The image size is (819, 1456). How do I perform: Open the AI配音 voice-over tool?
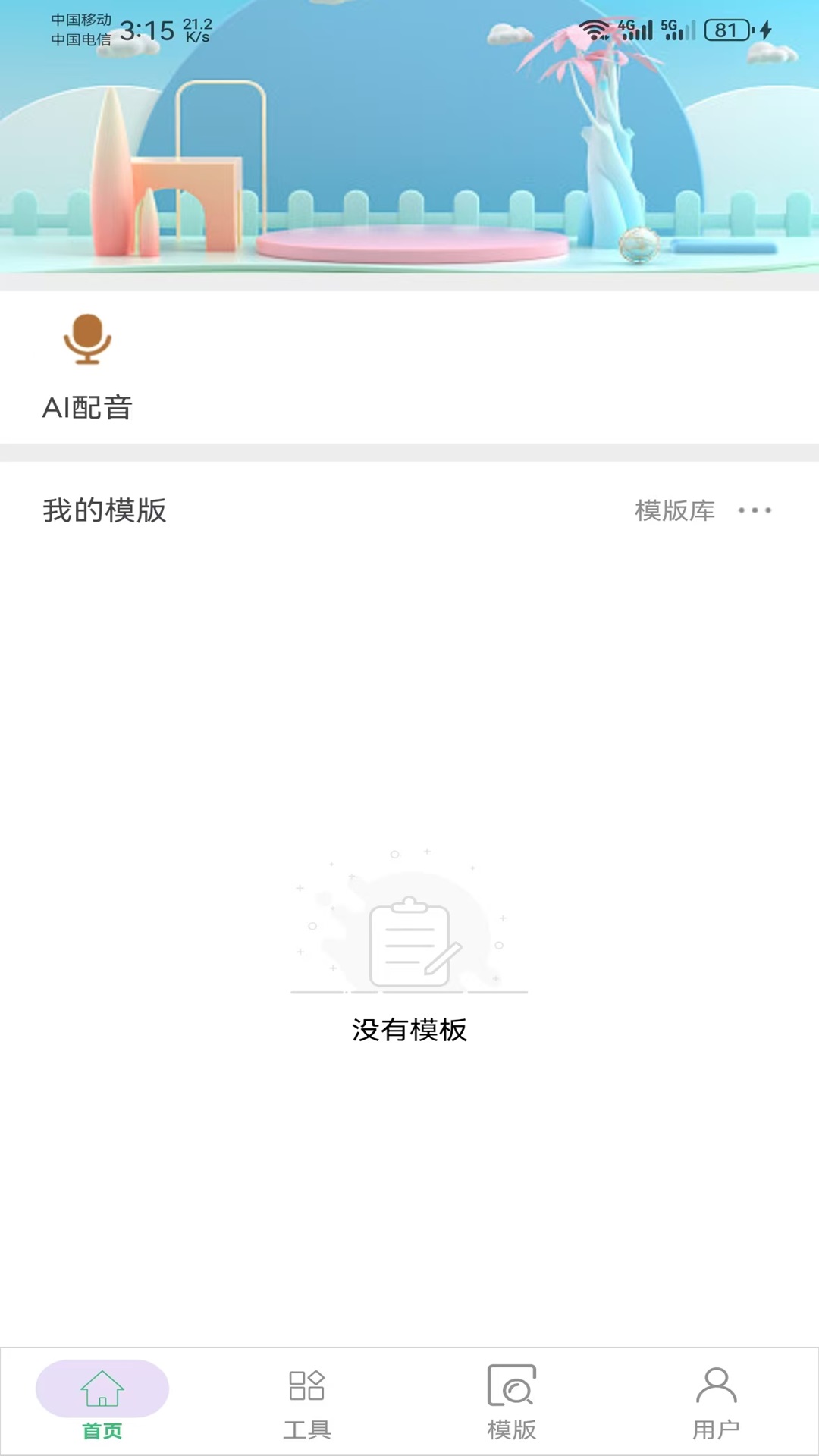click(x=87, y=367)
